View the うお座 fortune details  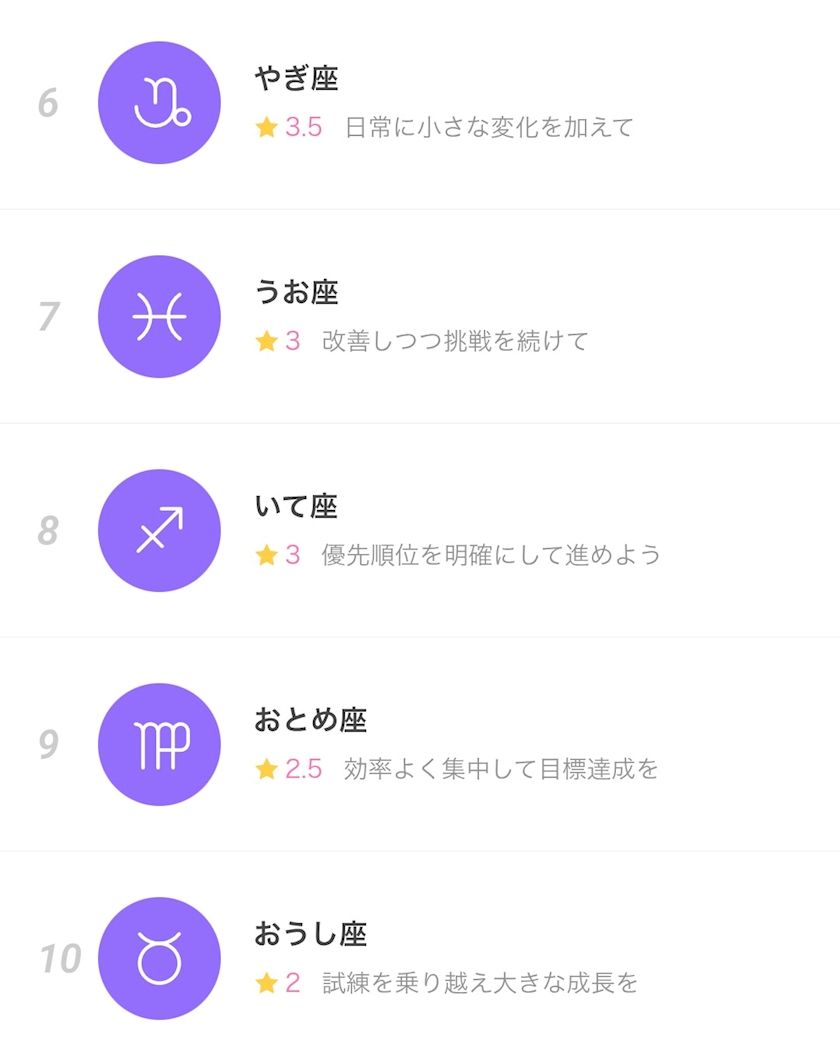click(420, 316)
